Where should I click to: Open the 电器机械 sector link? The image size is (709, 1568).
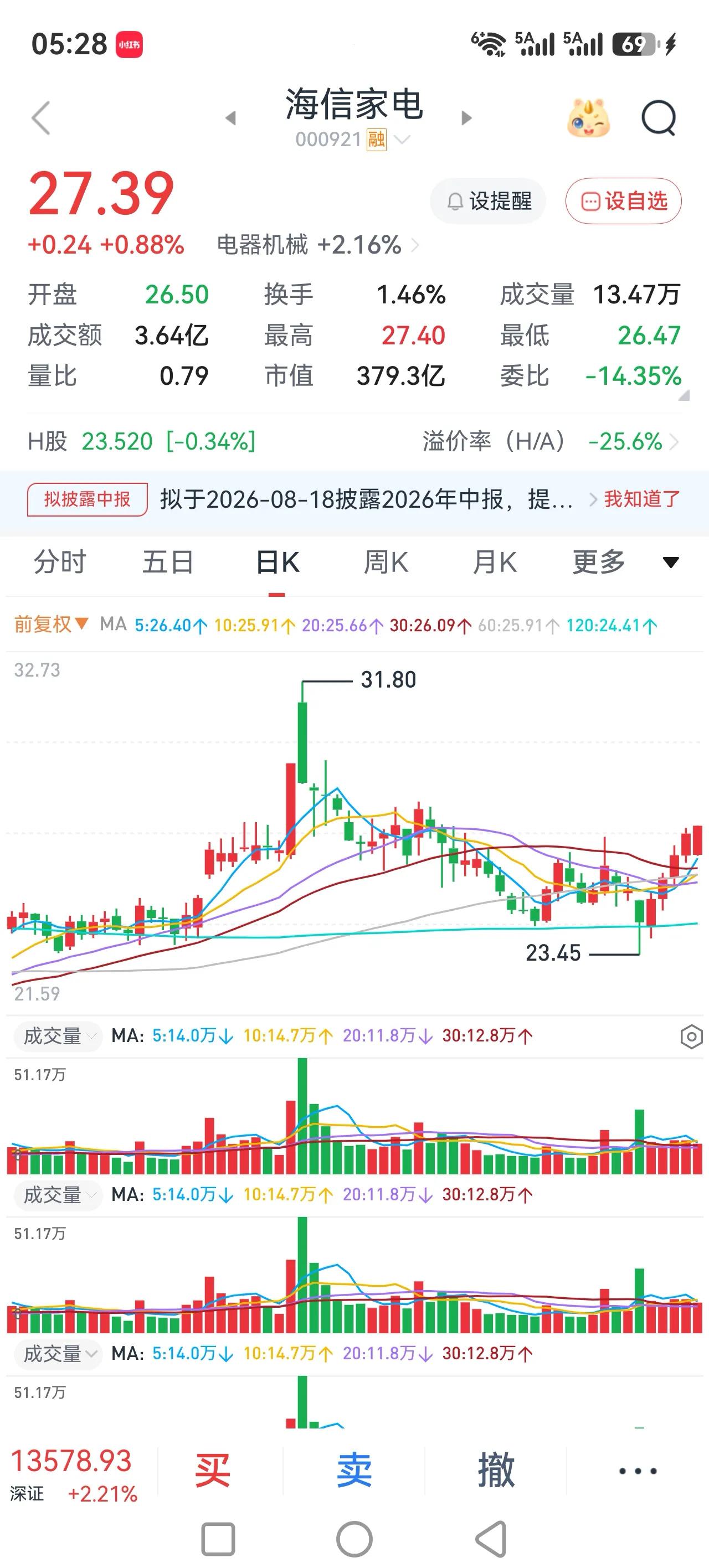[318, 245]
